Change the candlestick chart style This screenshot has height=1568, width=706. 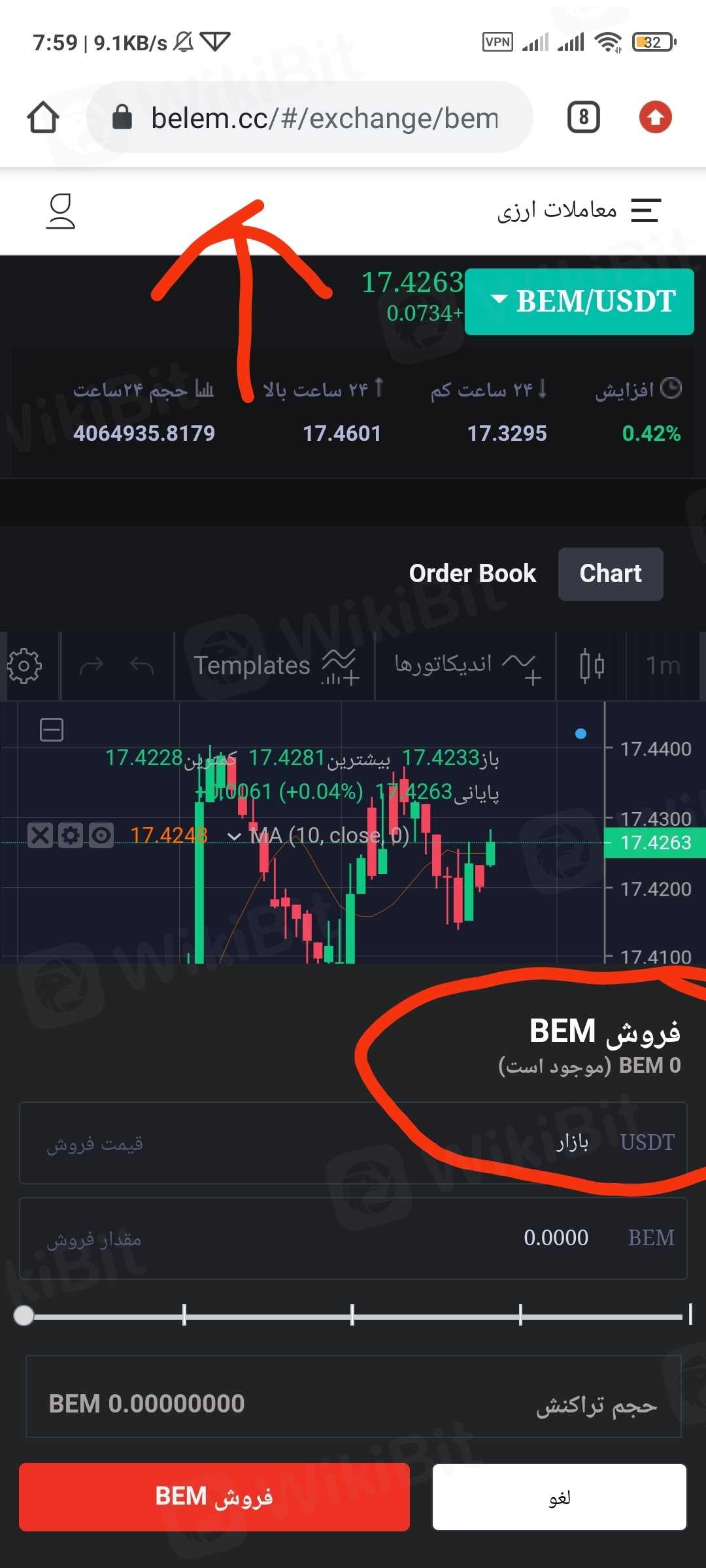592,666
